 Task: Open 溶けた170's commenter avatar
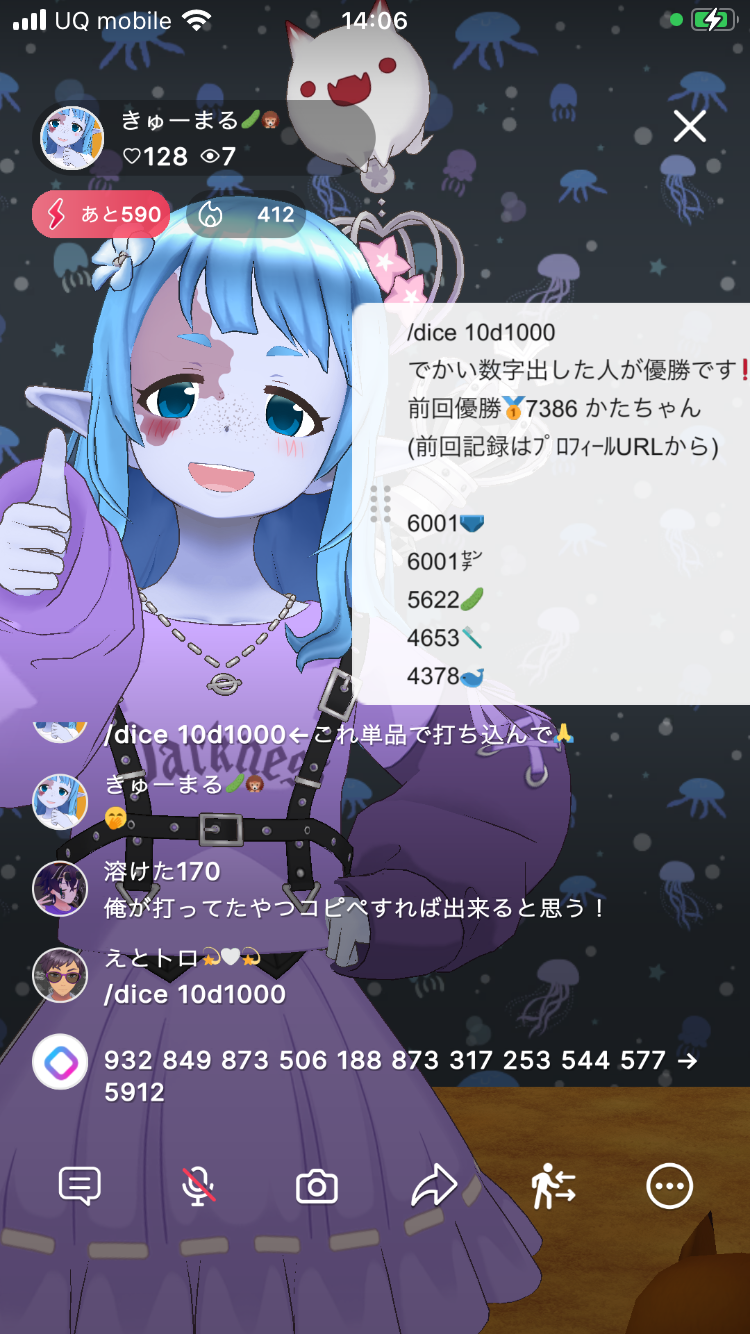(60, 888)
